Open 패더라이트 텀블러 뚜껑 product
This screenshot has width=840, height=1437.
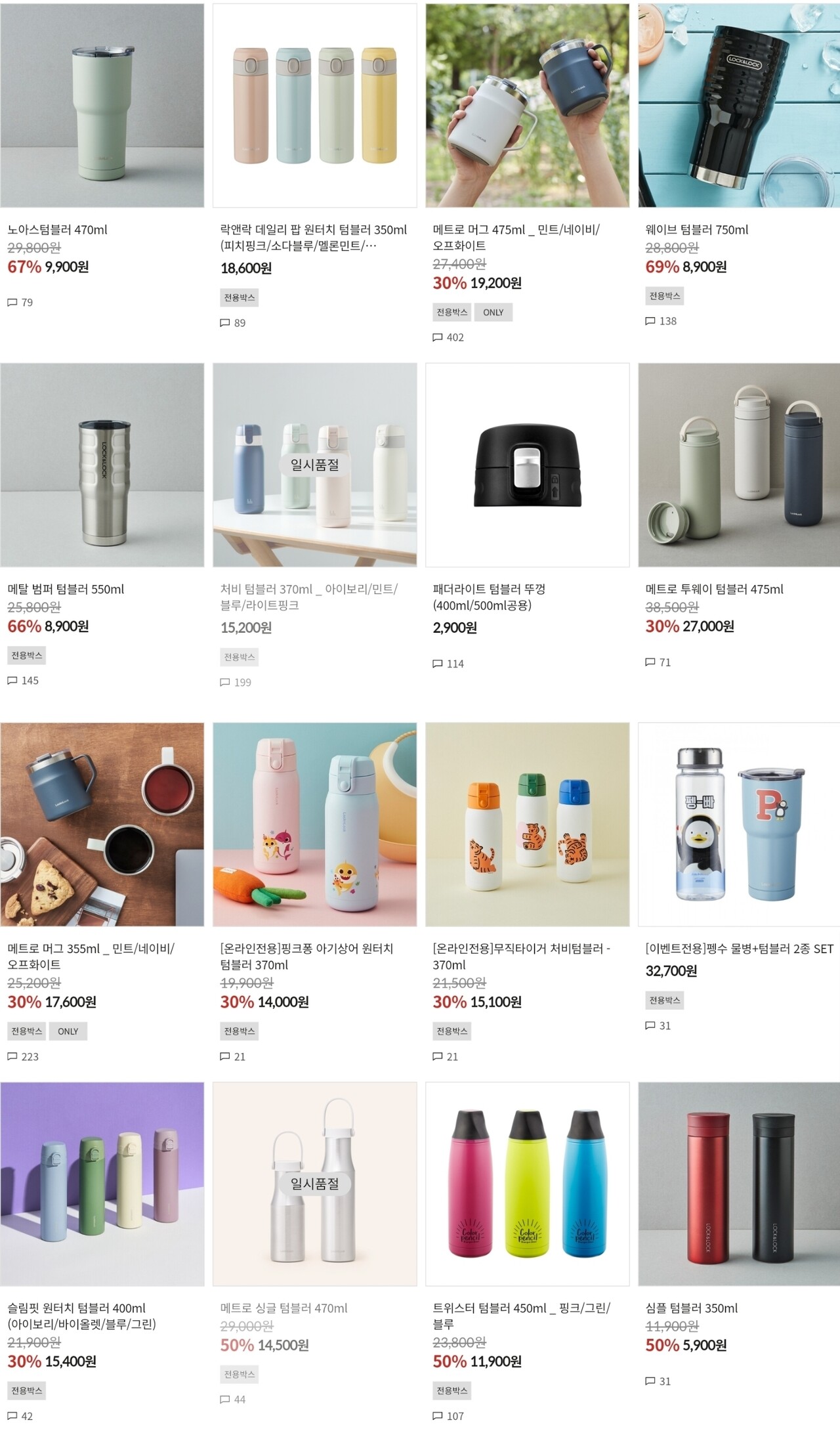[527, 465]
